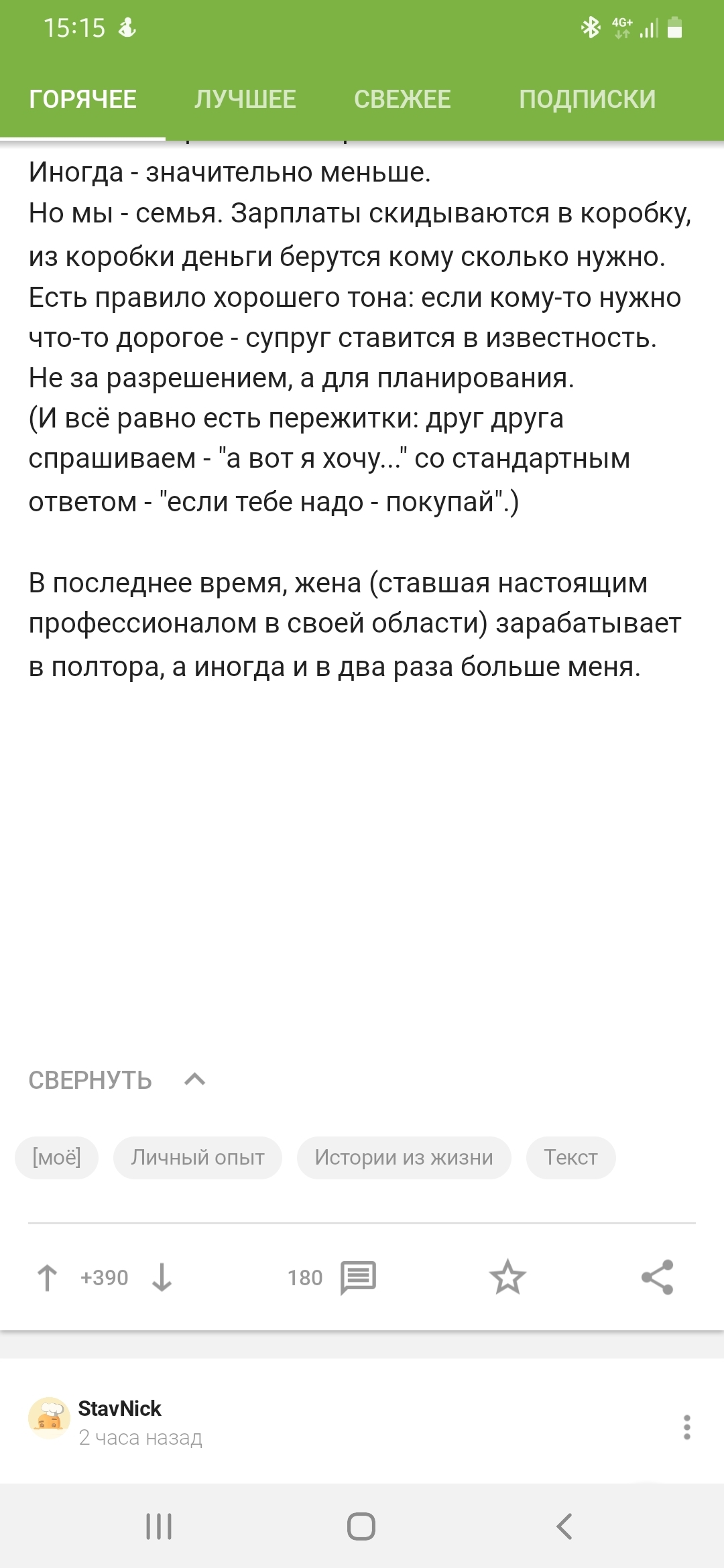Open recent apps from the navigation bar
Image resolution: width=724 pixels, height=1568 pixels.
[x=159, y=1526]
